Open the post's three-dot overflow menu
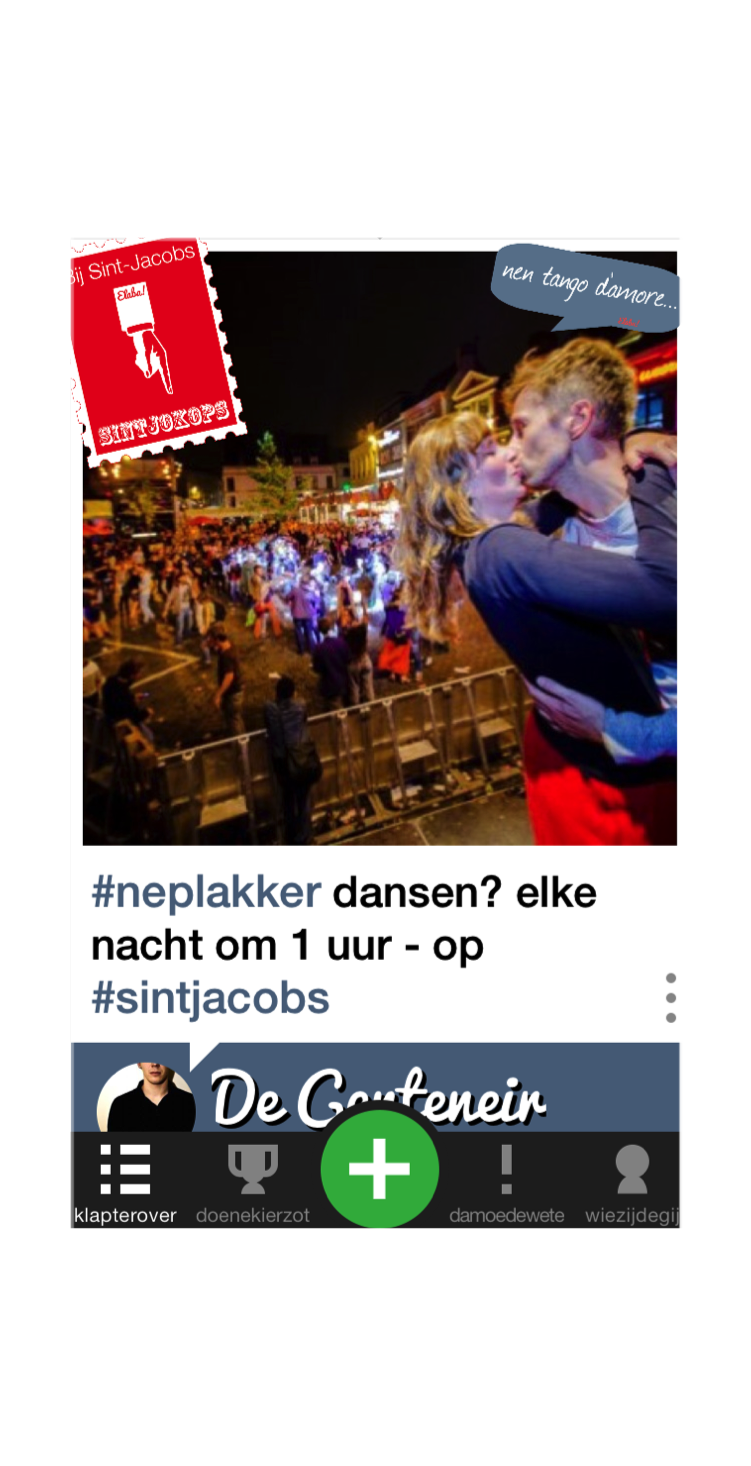This screenshot has width=751, height=1466. click(x=670, y=997)
